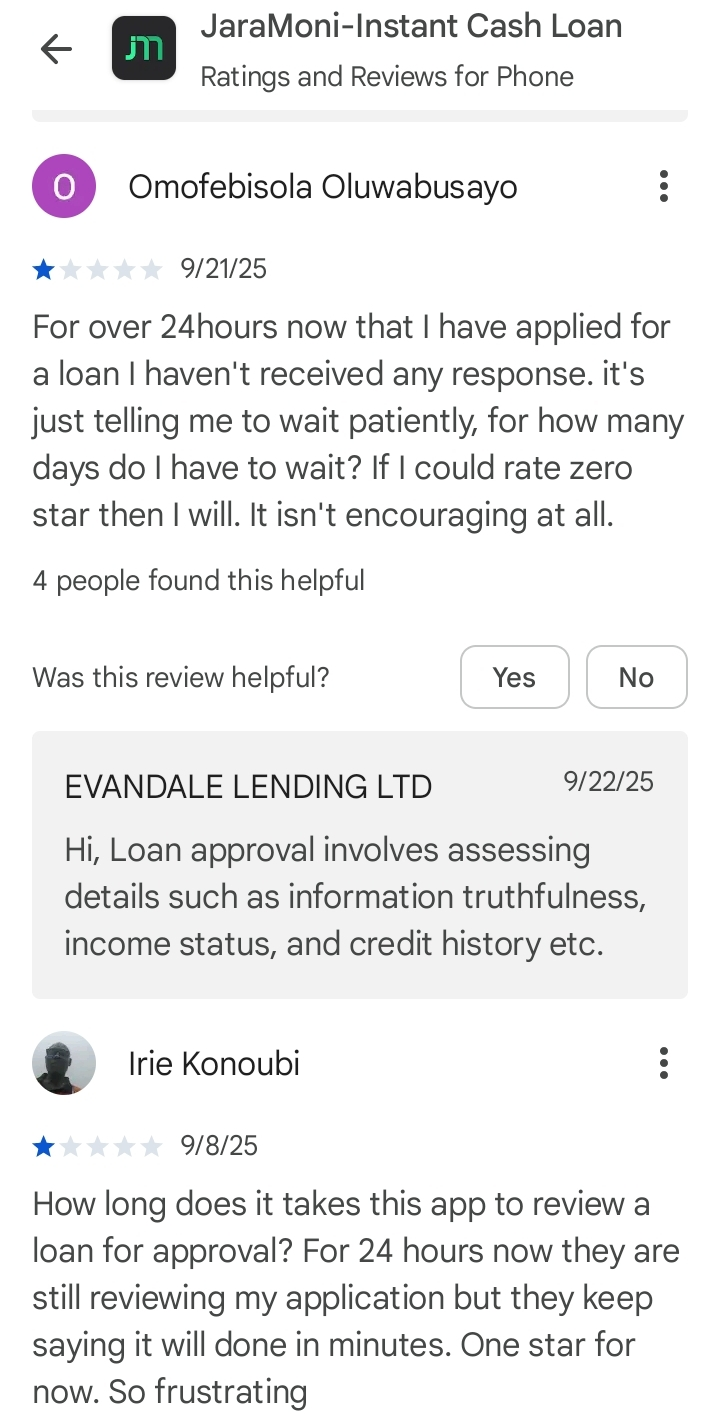Mark Omofebisola's review as helpful with Yes
Screen dimensions: 720x1414
(x=514, y=677)
